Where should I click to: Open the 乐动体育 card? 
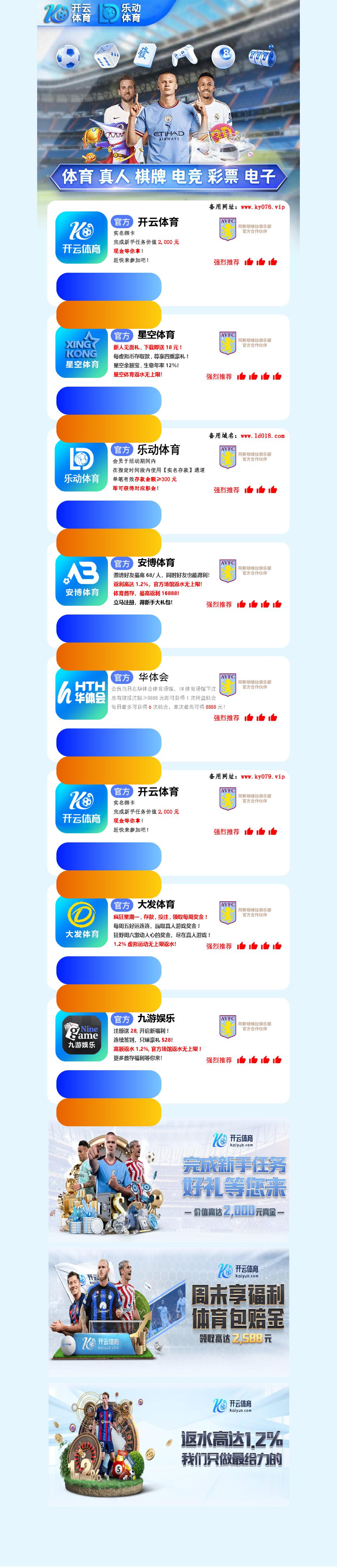click(168, 466)
